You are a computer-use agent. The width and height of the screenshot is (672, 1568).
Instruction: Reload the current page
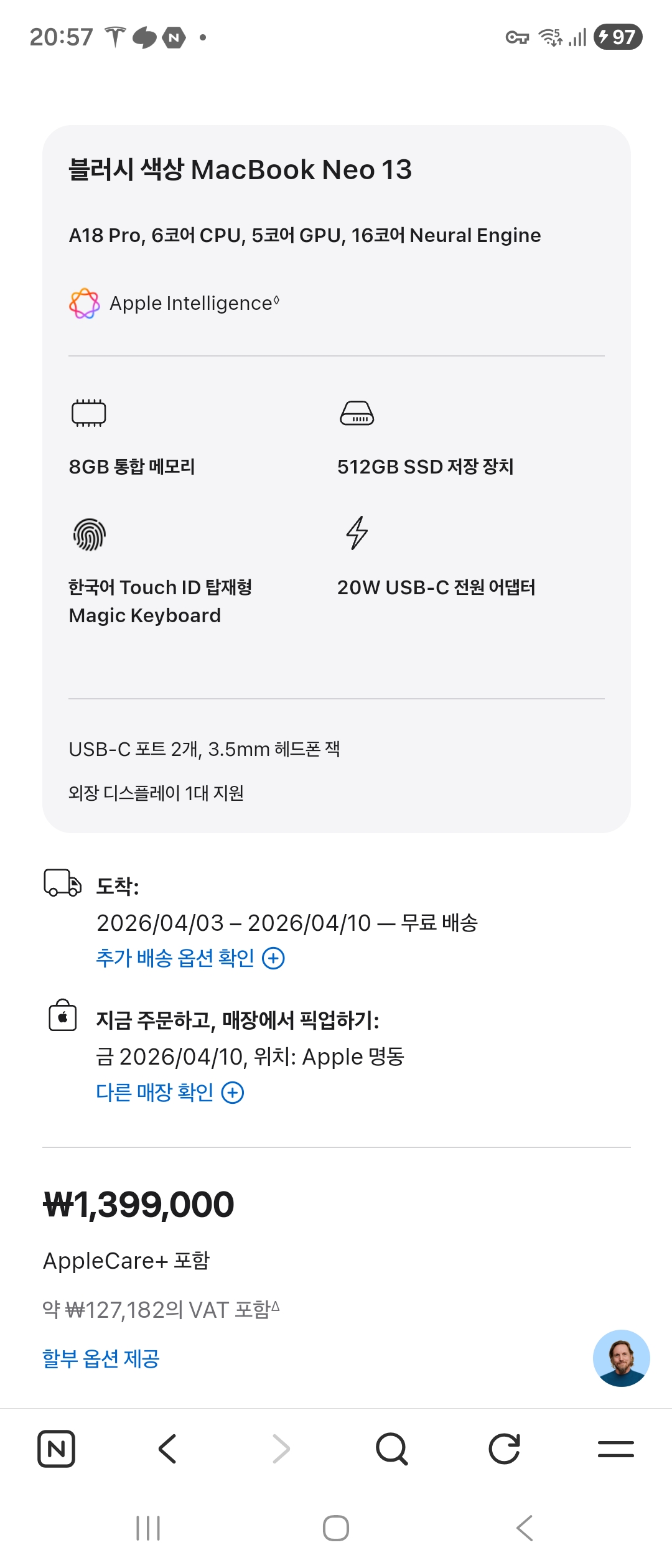[x=504, y=1449]
